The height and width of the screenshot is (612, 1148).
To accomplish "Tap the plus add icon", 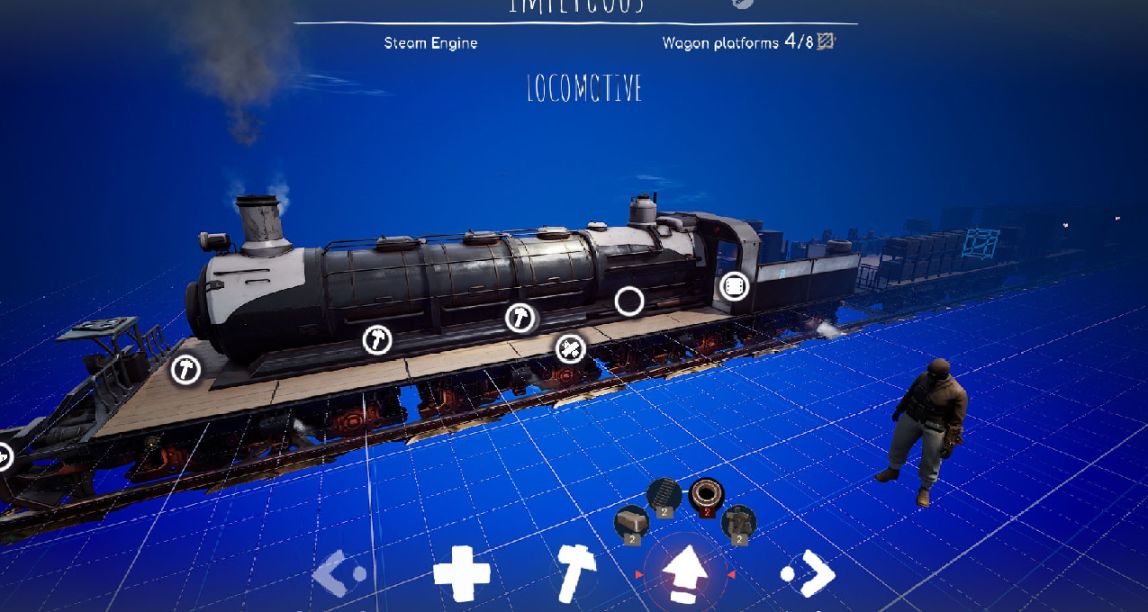I will (462, 574).
